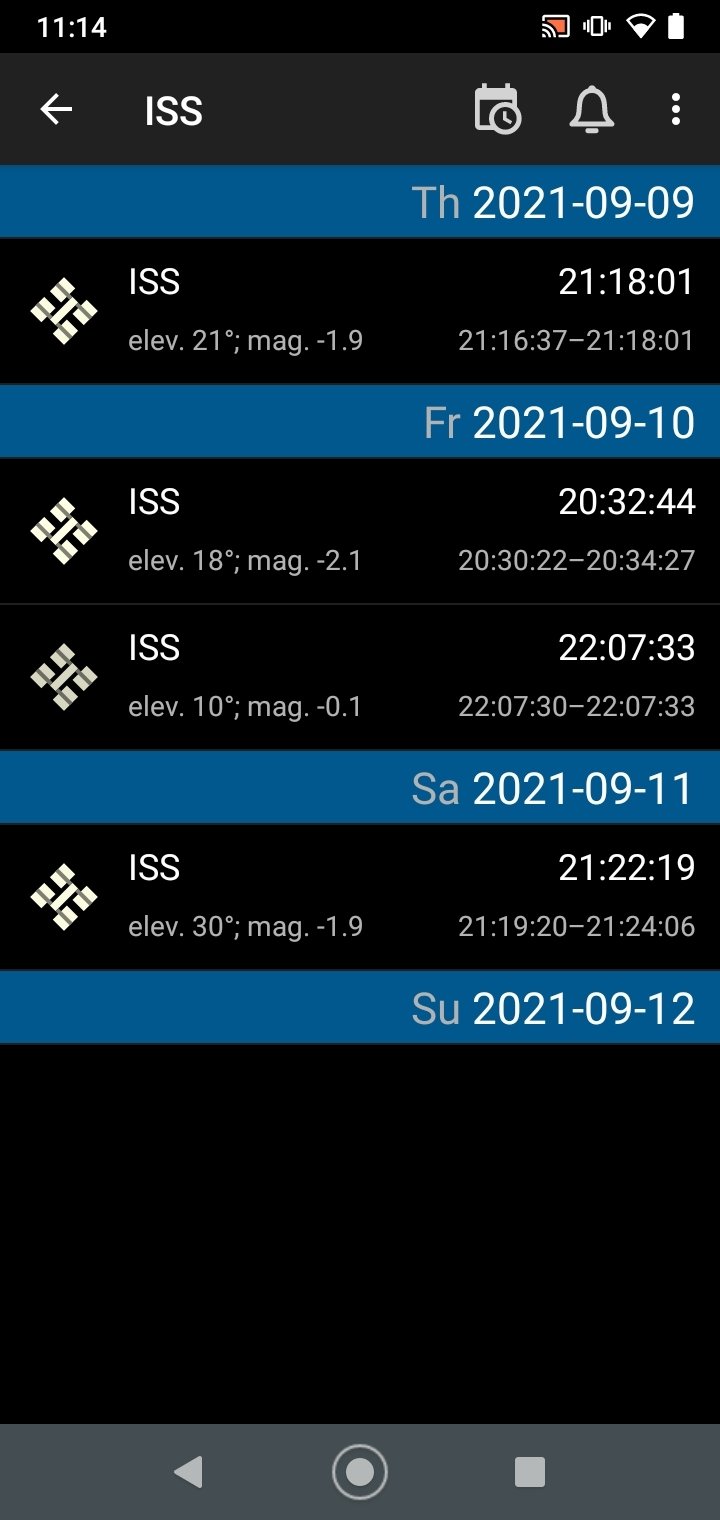
Task: Open the ISS pass at 21:18:01
Action: (x=360, y=311)
